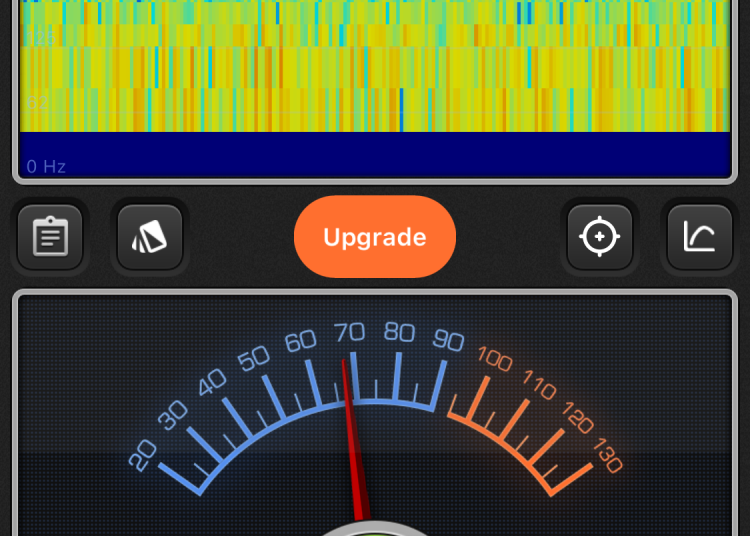Open the graph curve icon
This screenshot has width=750, height=536.
click(700, 237)
